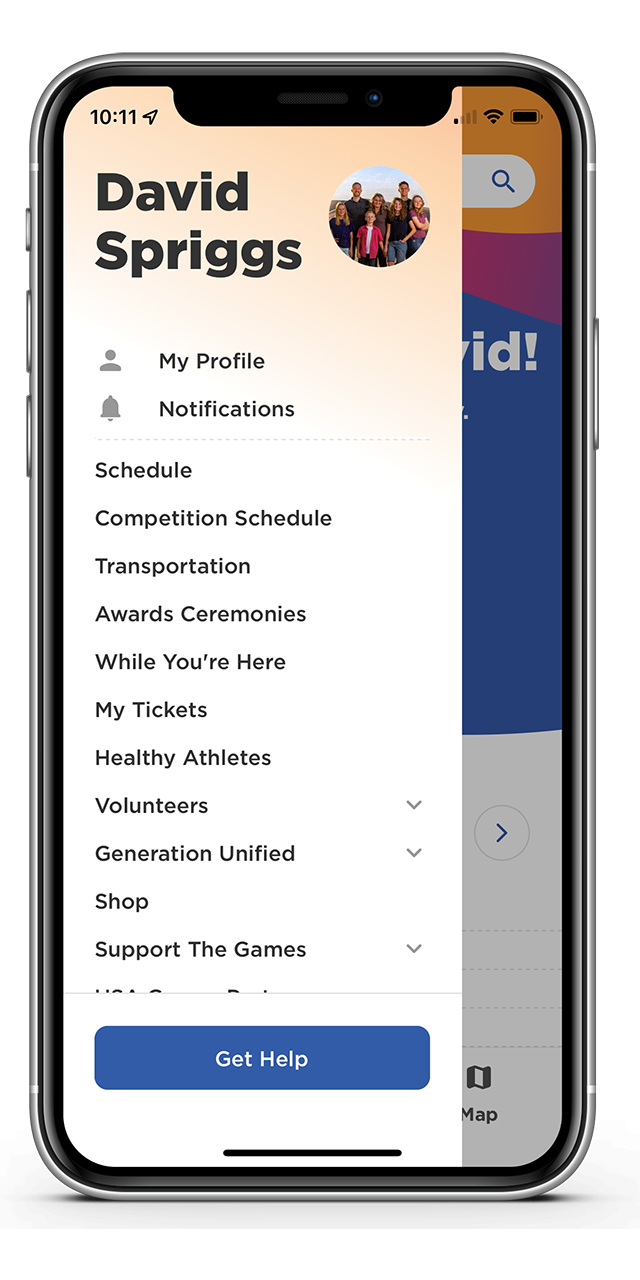
Task: Open While You're Here
Action: (190, 662)
